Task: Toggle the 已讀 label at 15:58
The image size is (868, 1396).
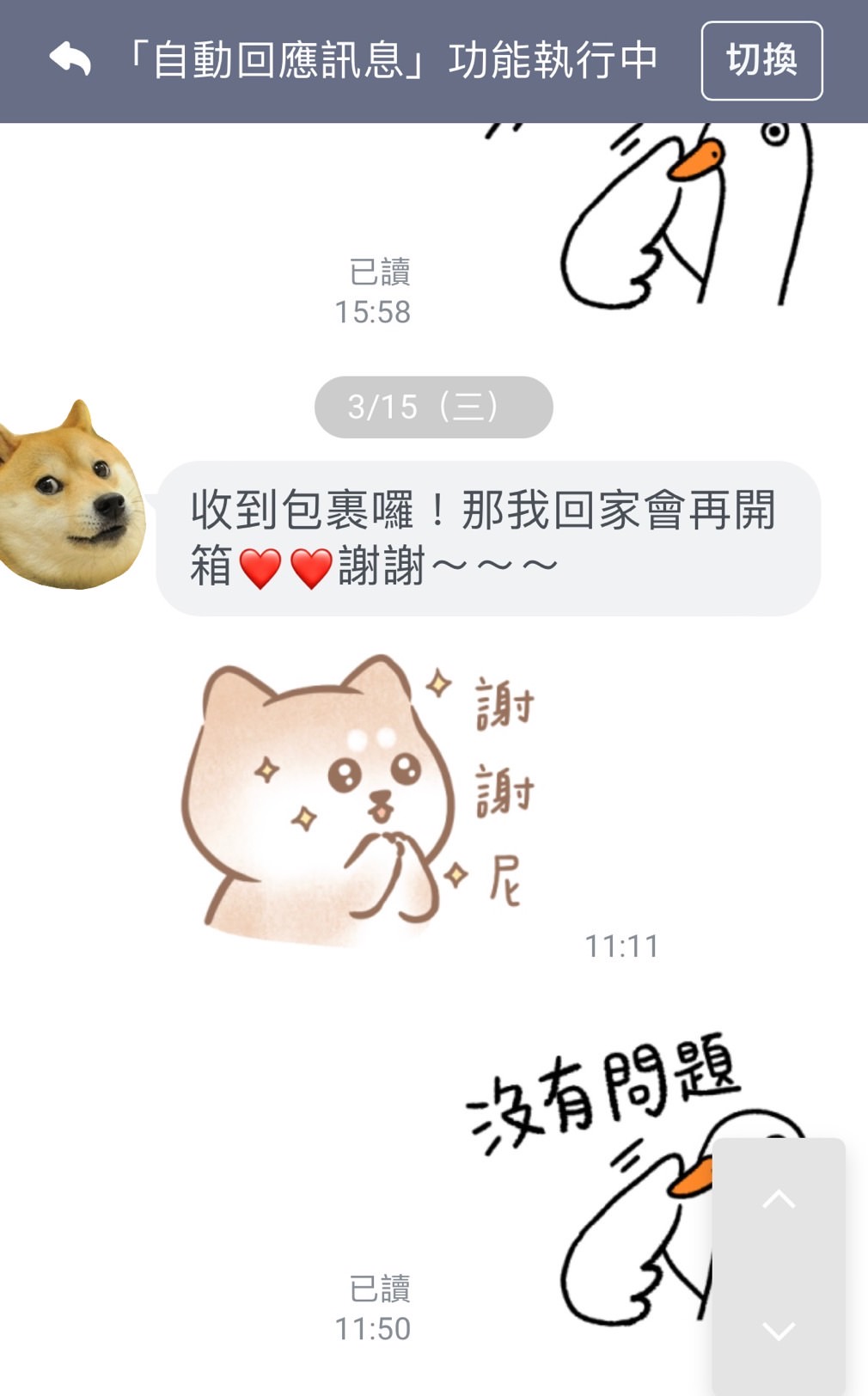Action: click(382, 272)
